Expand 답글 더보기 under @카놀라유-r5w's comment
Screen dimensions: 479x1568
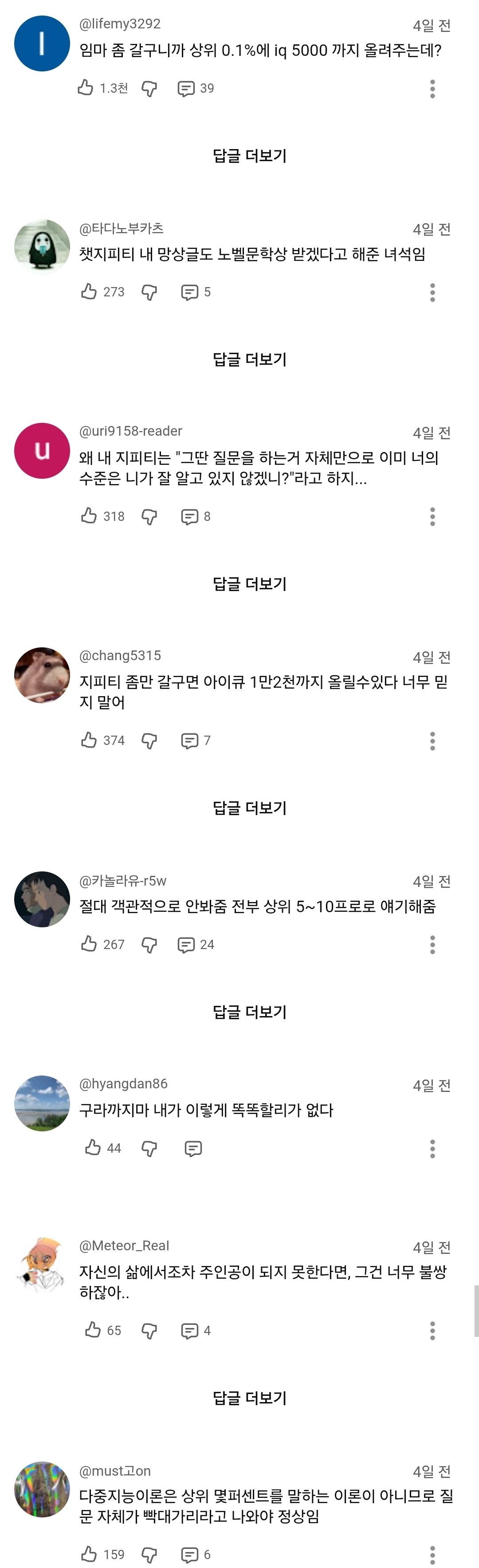pos(249,1012)
